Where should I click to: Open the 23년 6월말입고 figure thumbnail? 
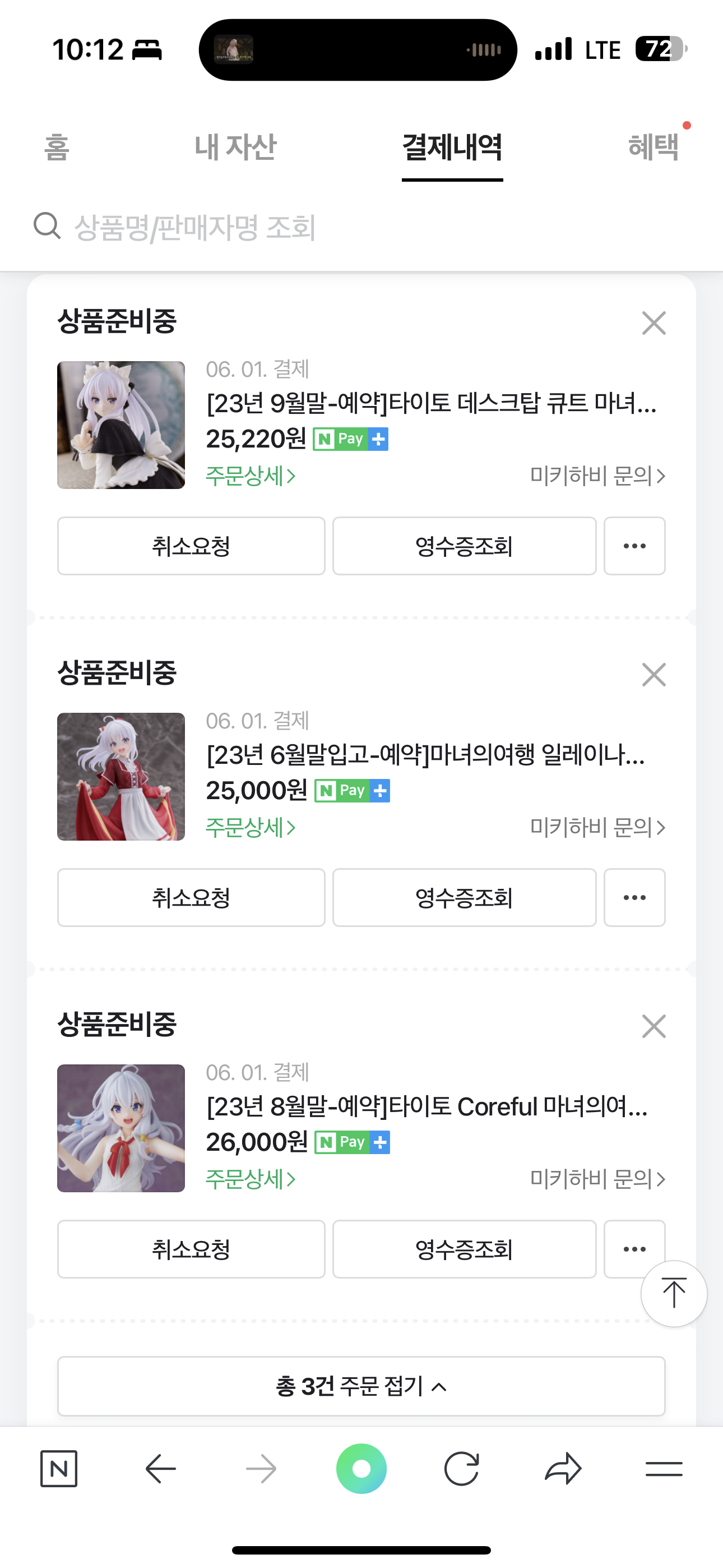tap(121, 777)
